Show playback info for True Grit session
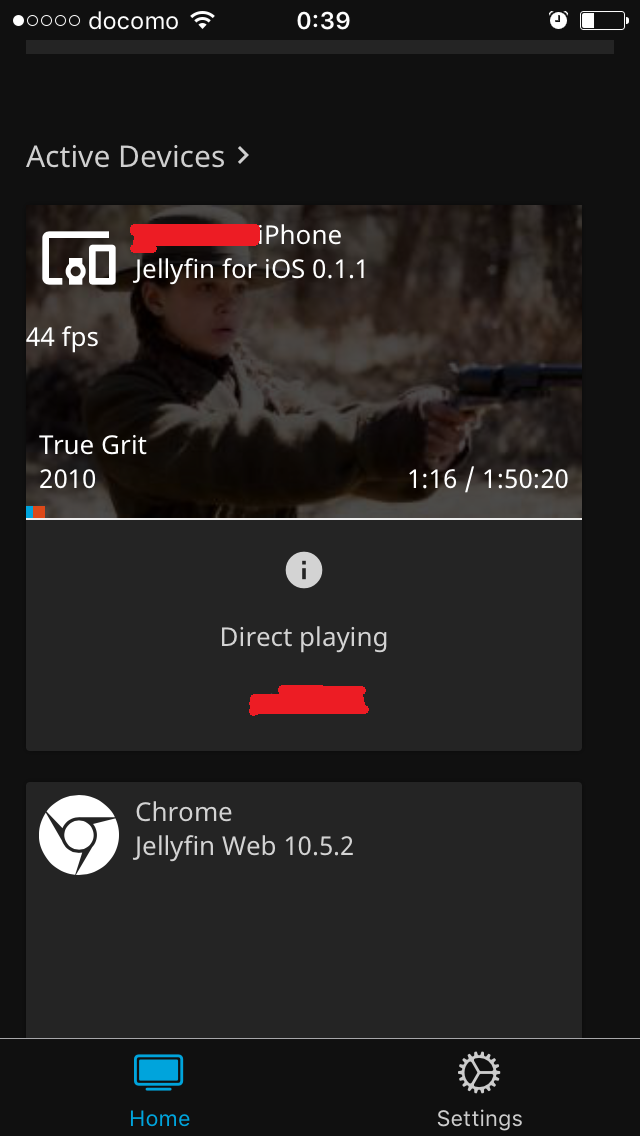The height and width of the screenshot is (1136, 640). click(x=304, y=570)
